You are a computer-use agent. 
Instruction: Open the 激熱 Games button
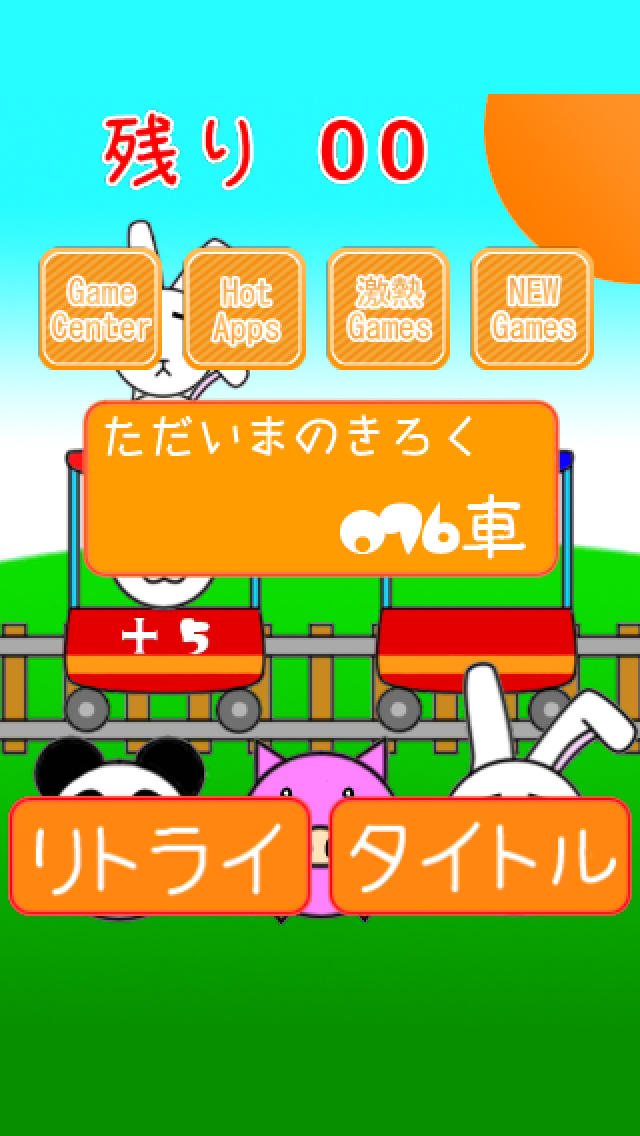(x=389, y=309)
